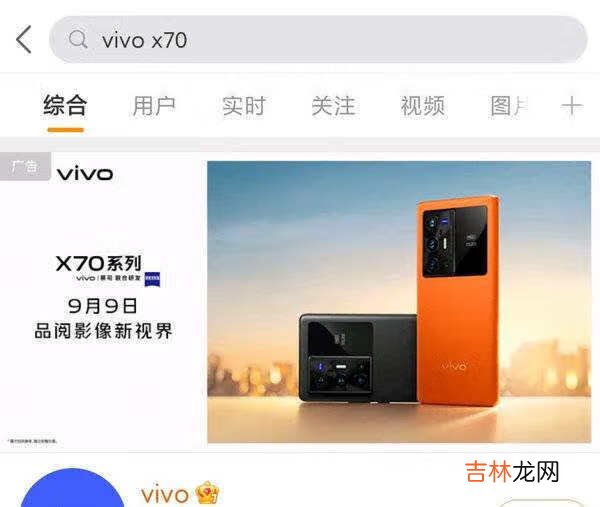Switch to the 用户 tab
The height and width of the screenshot is (507, 600).
154,106
